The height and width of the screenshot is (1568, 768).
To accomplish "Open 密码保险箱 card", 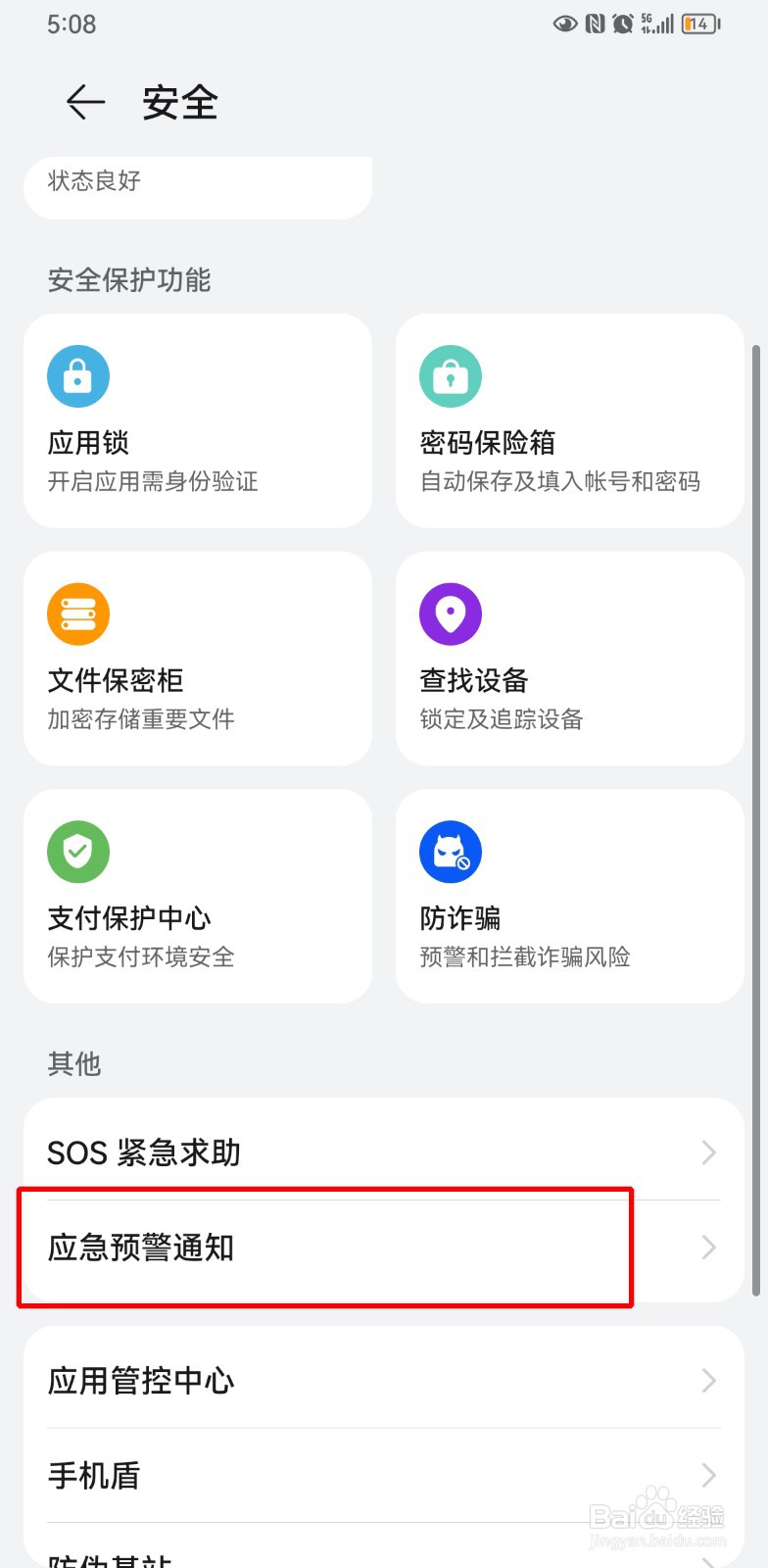I will pyautogui.click(x=570, y=420).
